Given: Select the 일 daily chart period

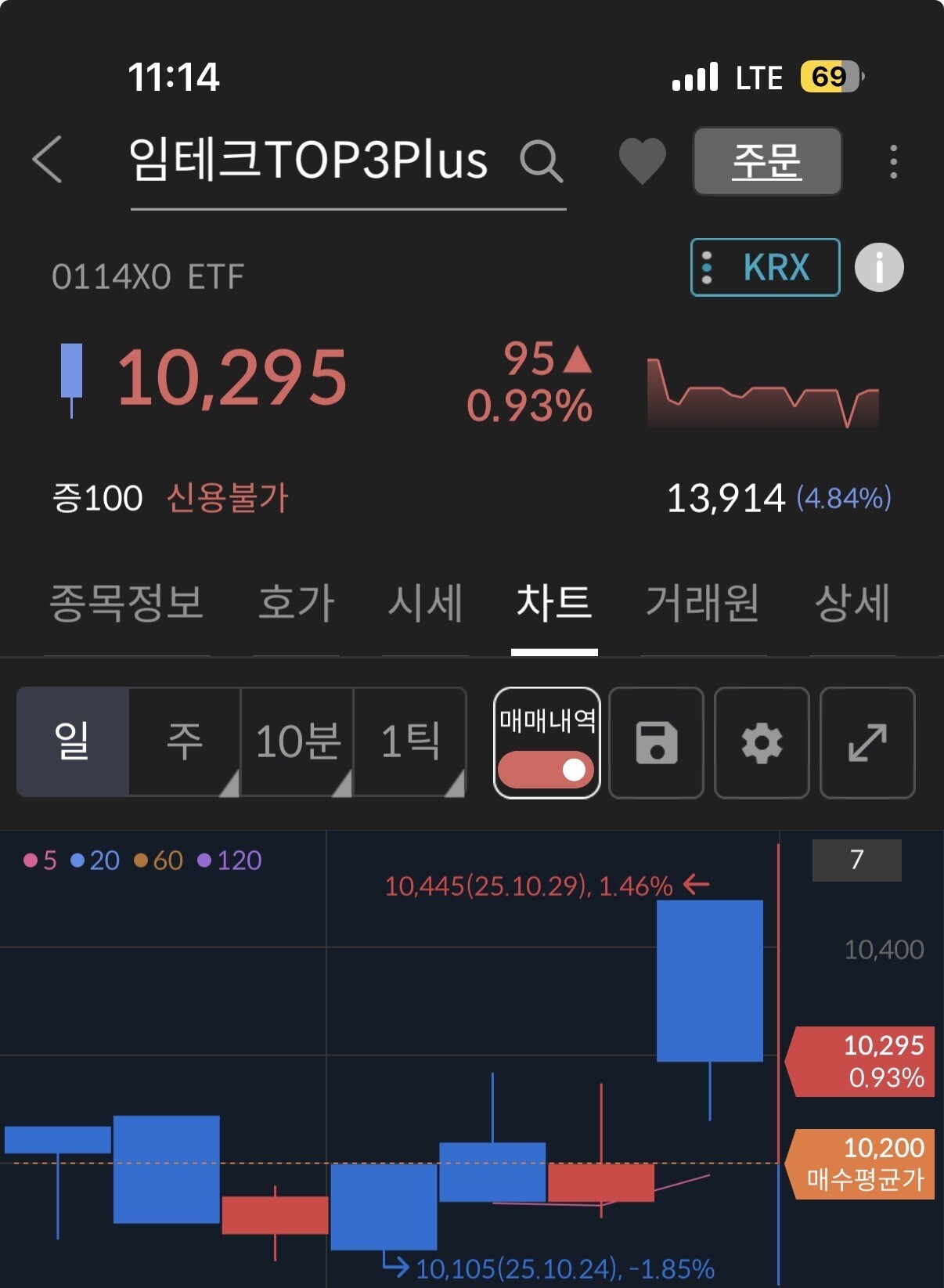Looking at the screenshot, I should tap(72, 742).
